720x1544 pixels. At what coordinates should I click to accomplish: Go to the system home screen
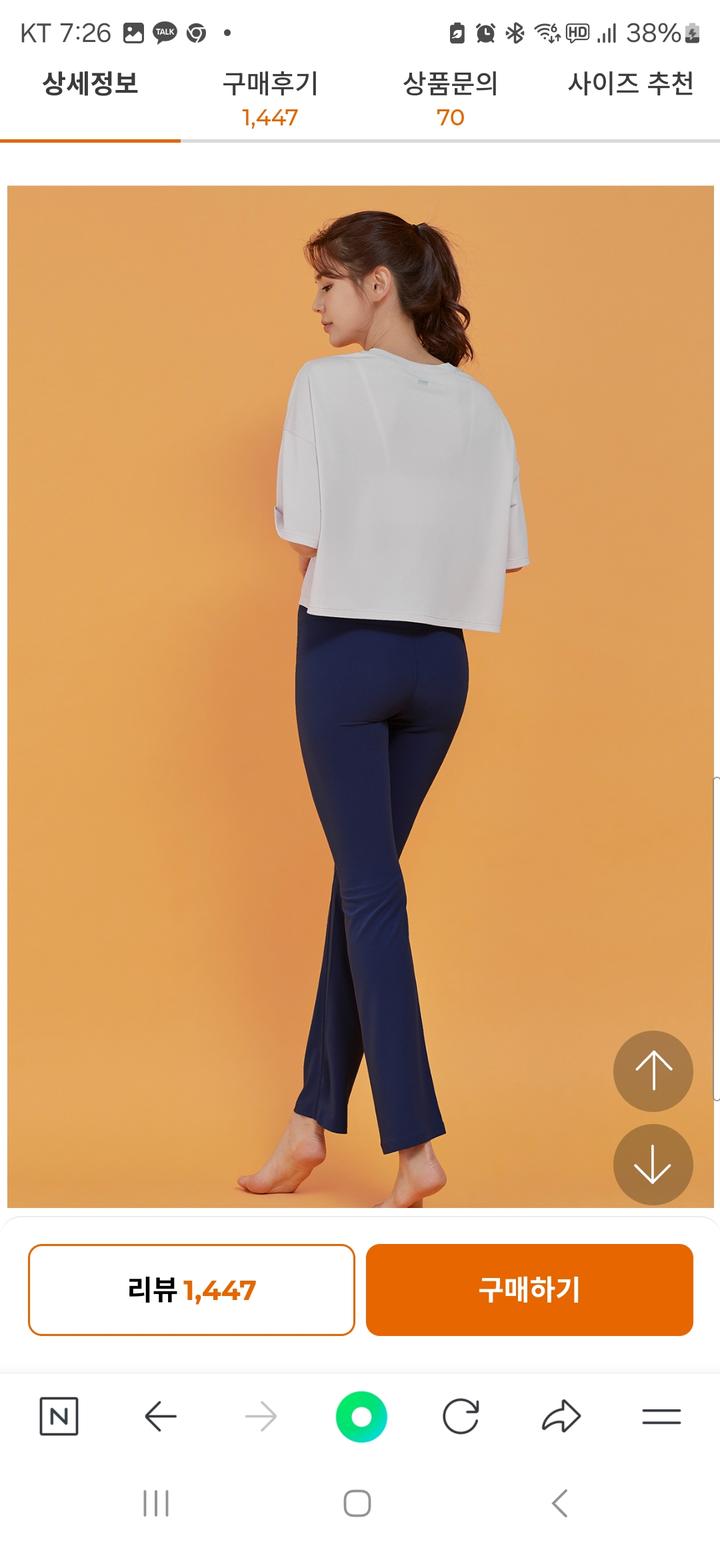point(357,1503)
